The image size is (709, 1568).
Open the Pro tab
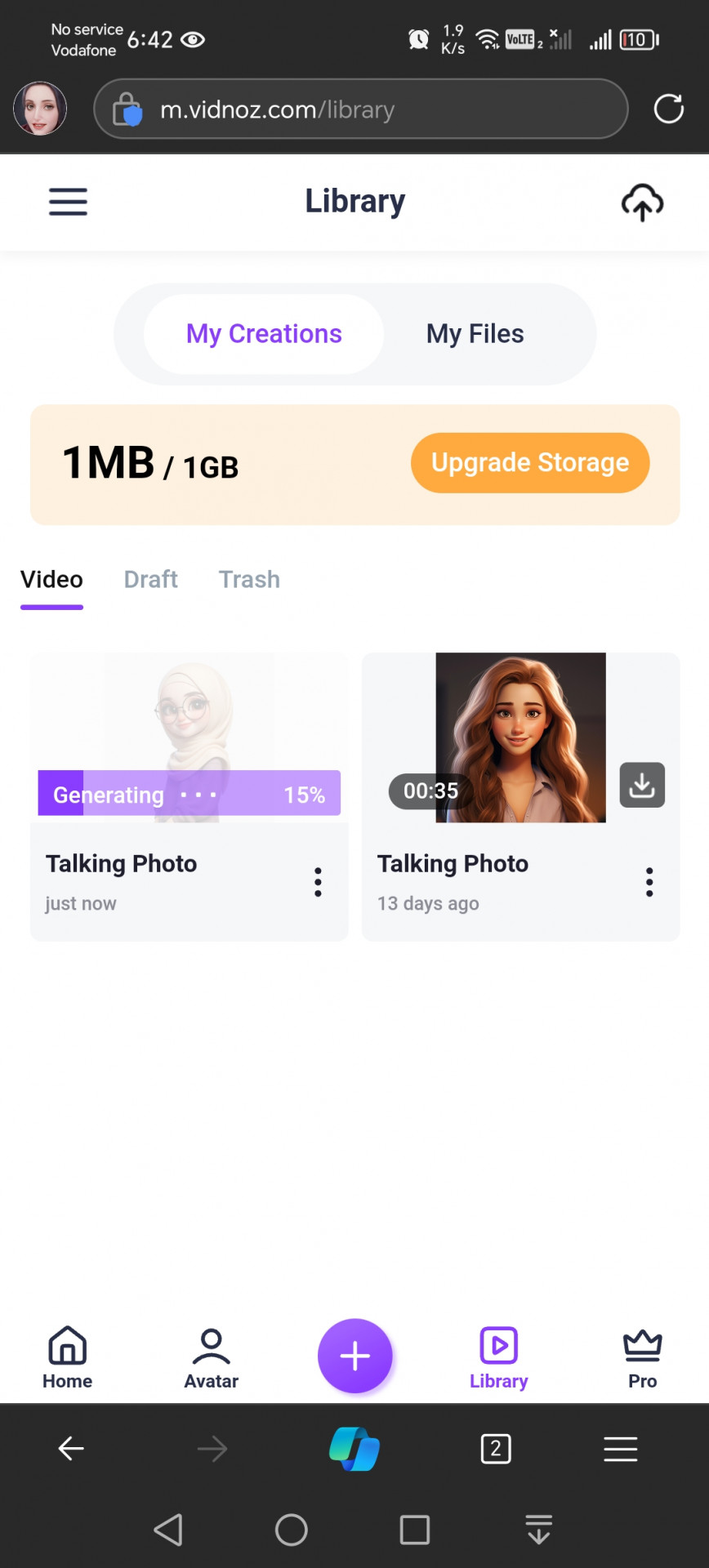(642, 1357)
